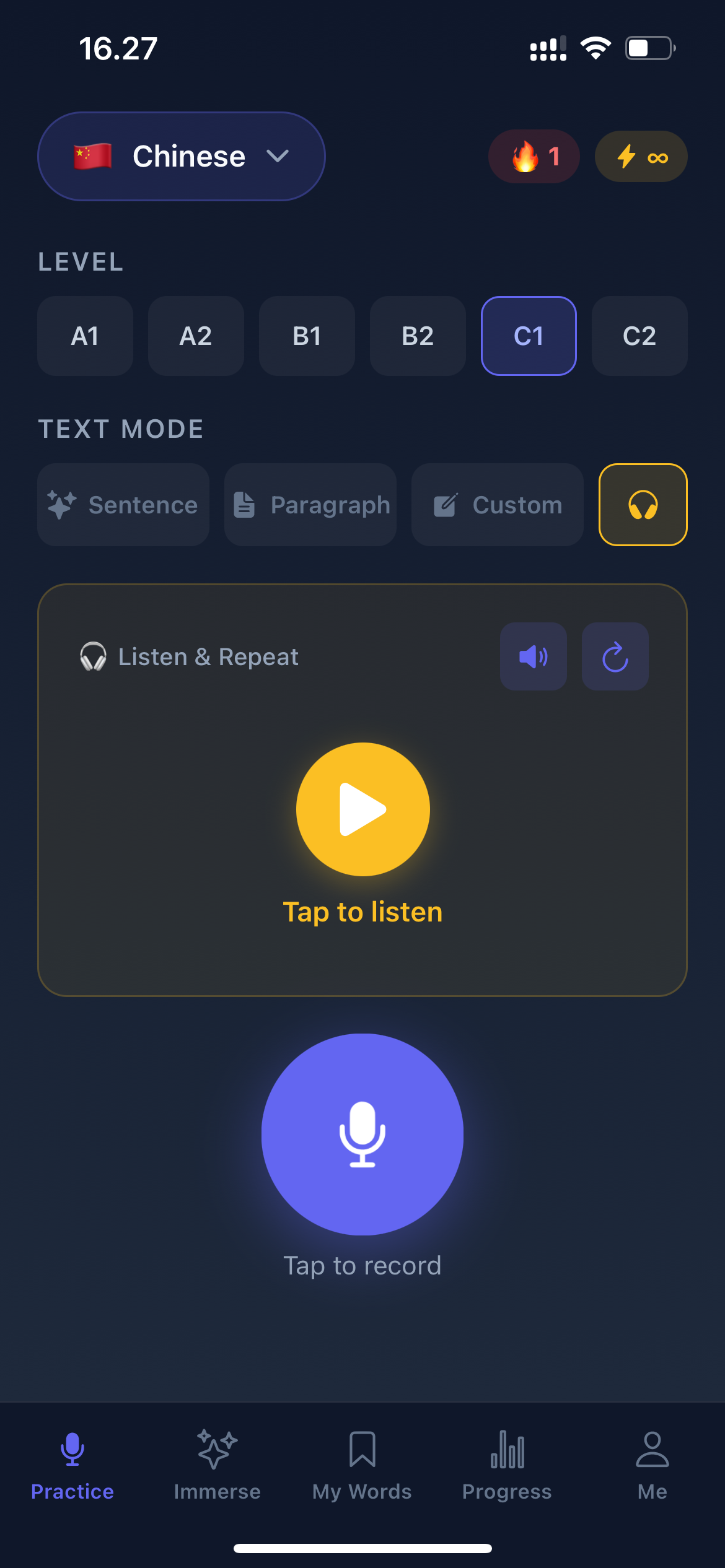The image size is (725, 1568).
Task: Expand the language dropdown chevron
Action: (x=277, y=156)
